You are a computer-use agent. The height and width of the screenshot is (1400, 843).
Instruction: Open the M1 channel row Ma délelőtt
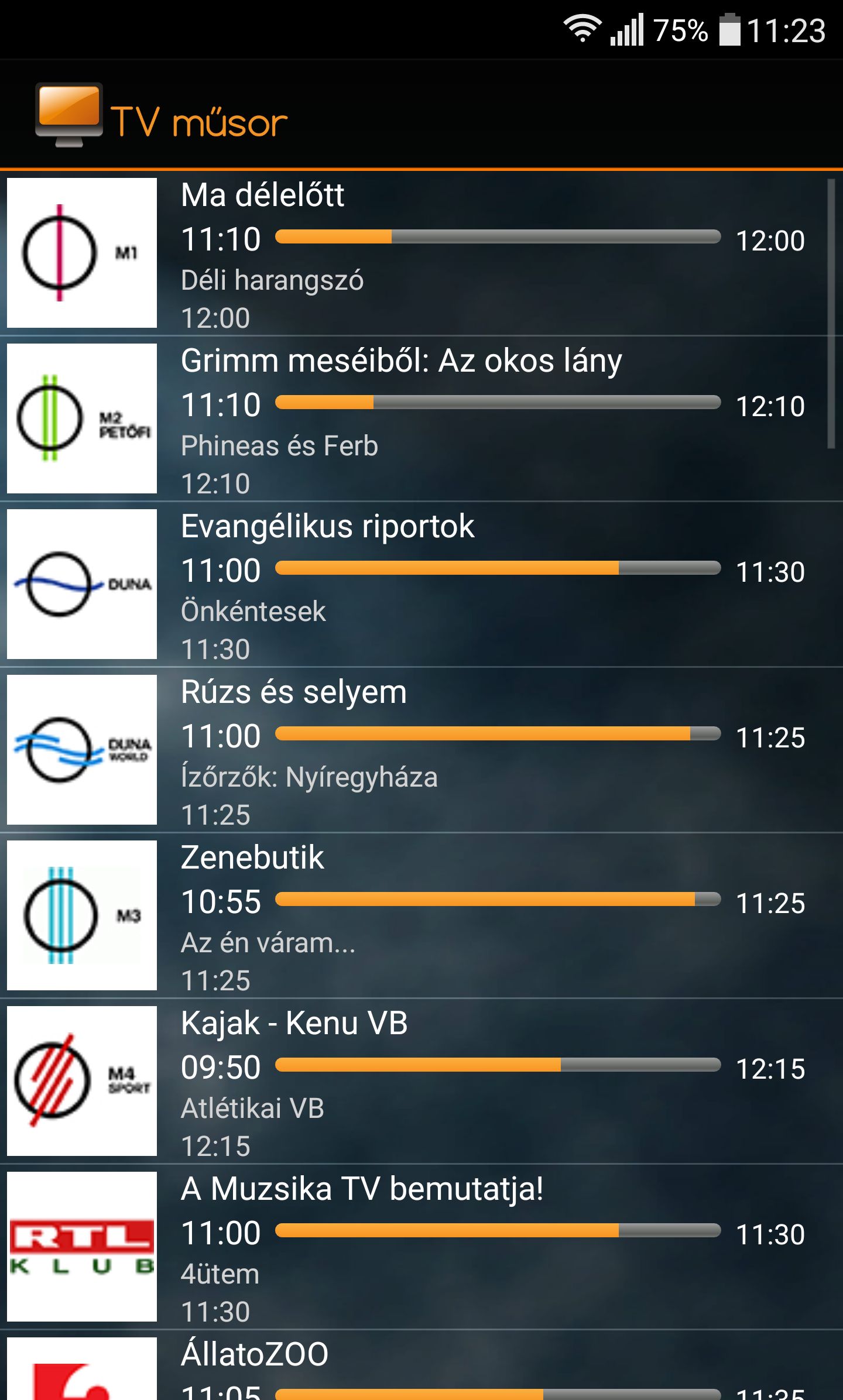(421, 253)
